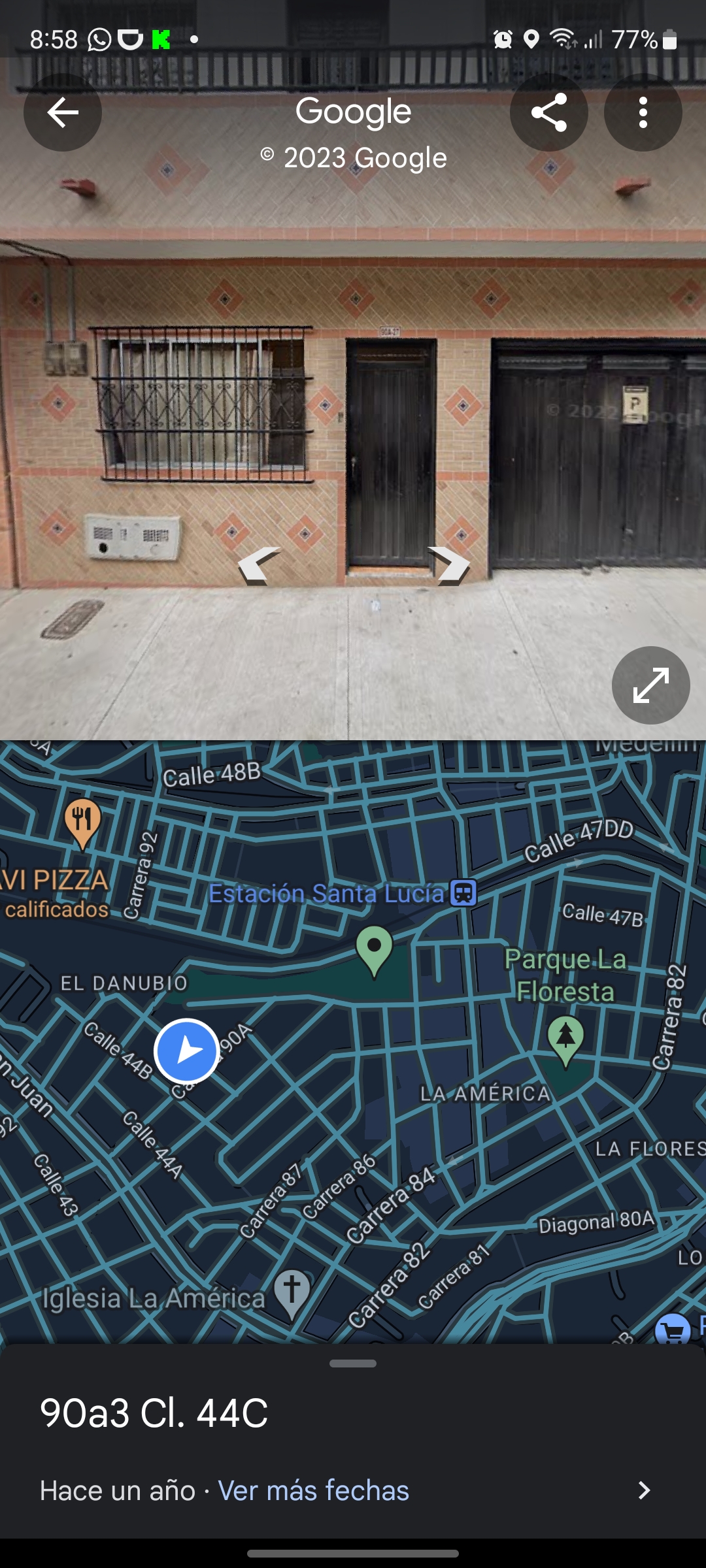The image size is (706, 1568).
Task: Expand Street View to full screen
Action: (651, 685)
